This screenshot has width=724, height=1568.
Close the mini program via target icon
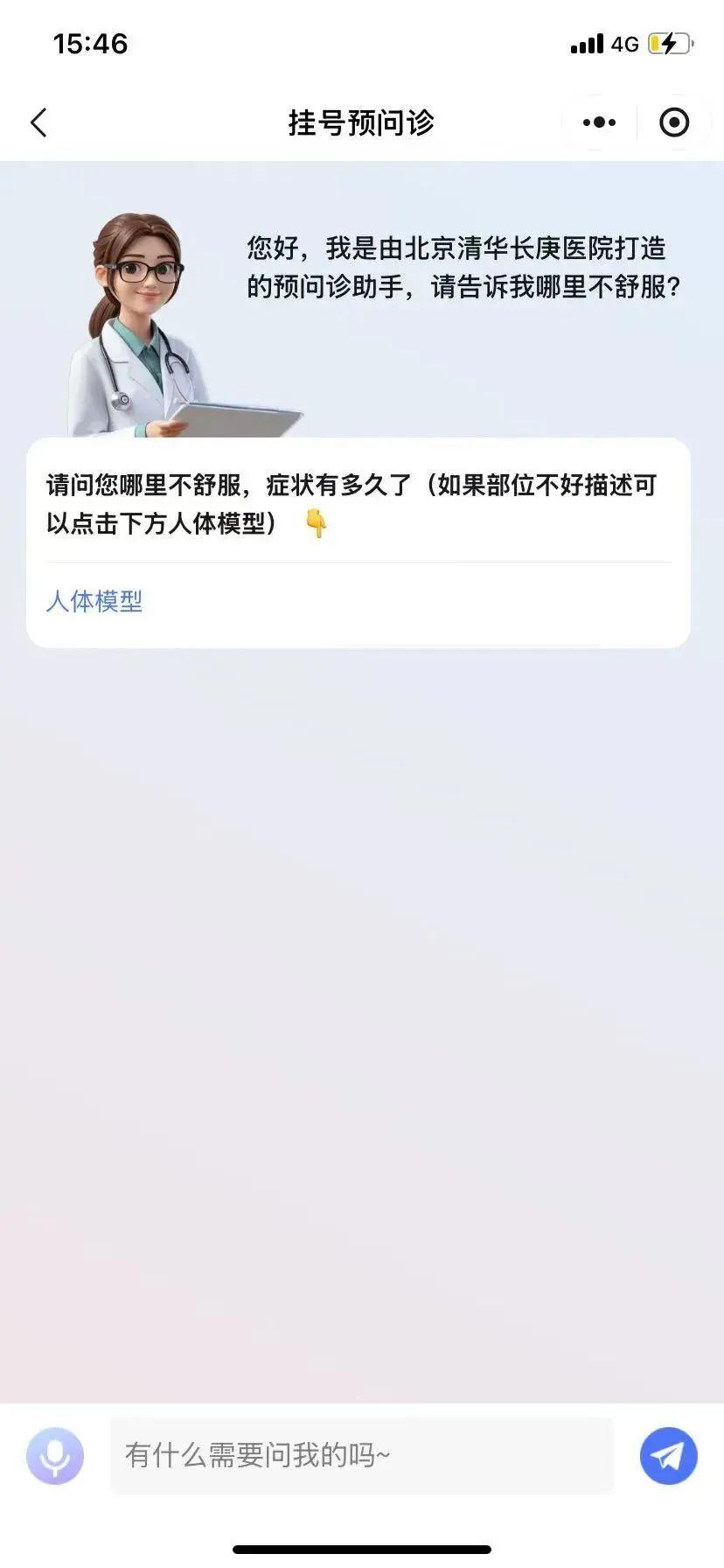pyautogui.click(x=673, y=122)
